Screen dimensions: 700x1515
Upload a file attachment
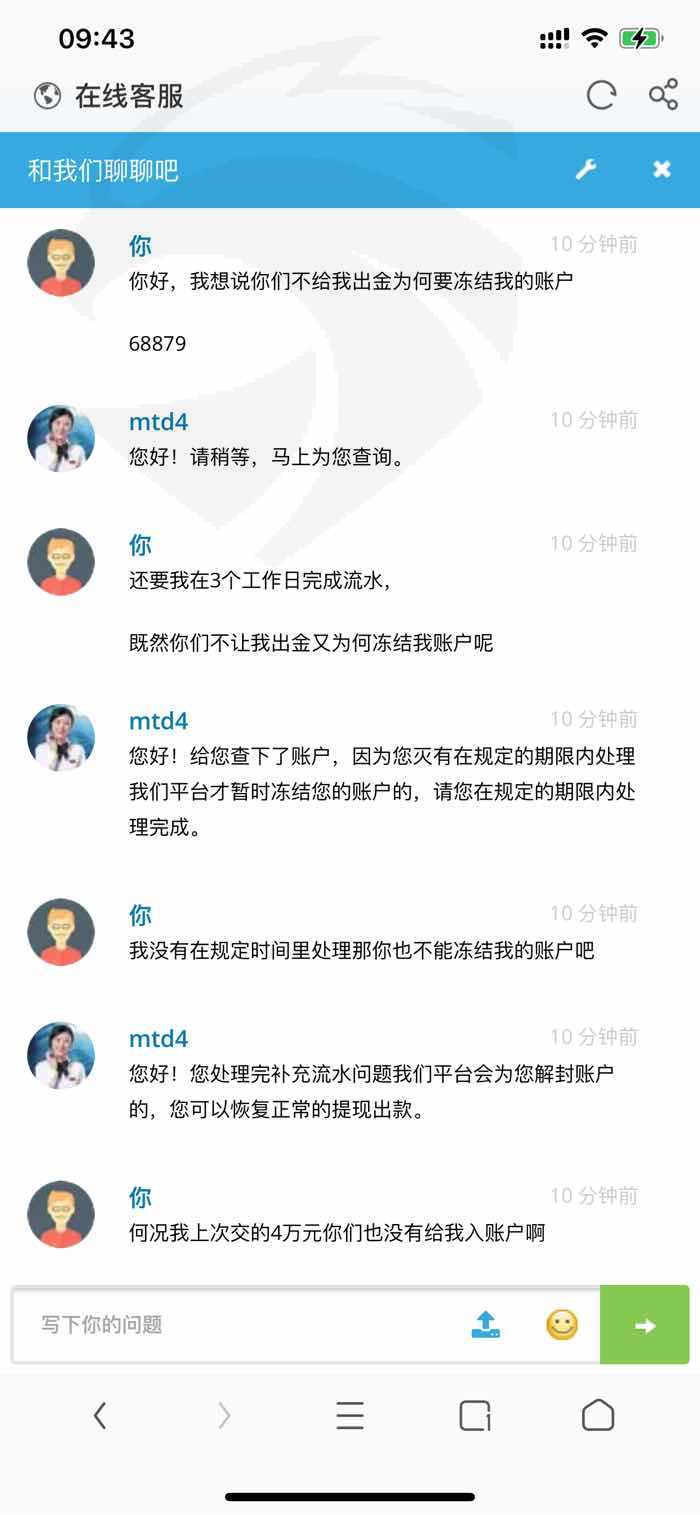tap(486, 1325)
